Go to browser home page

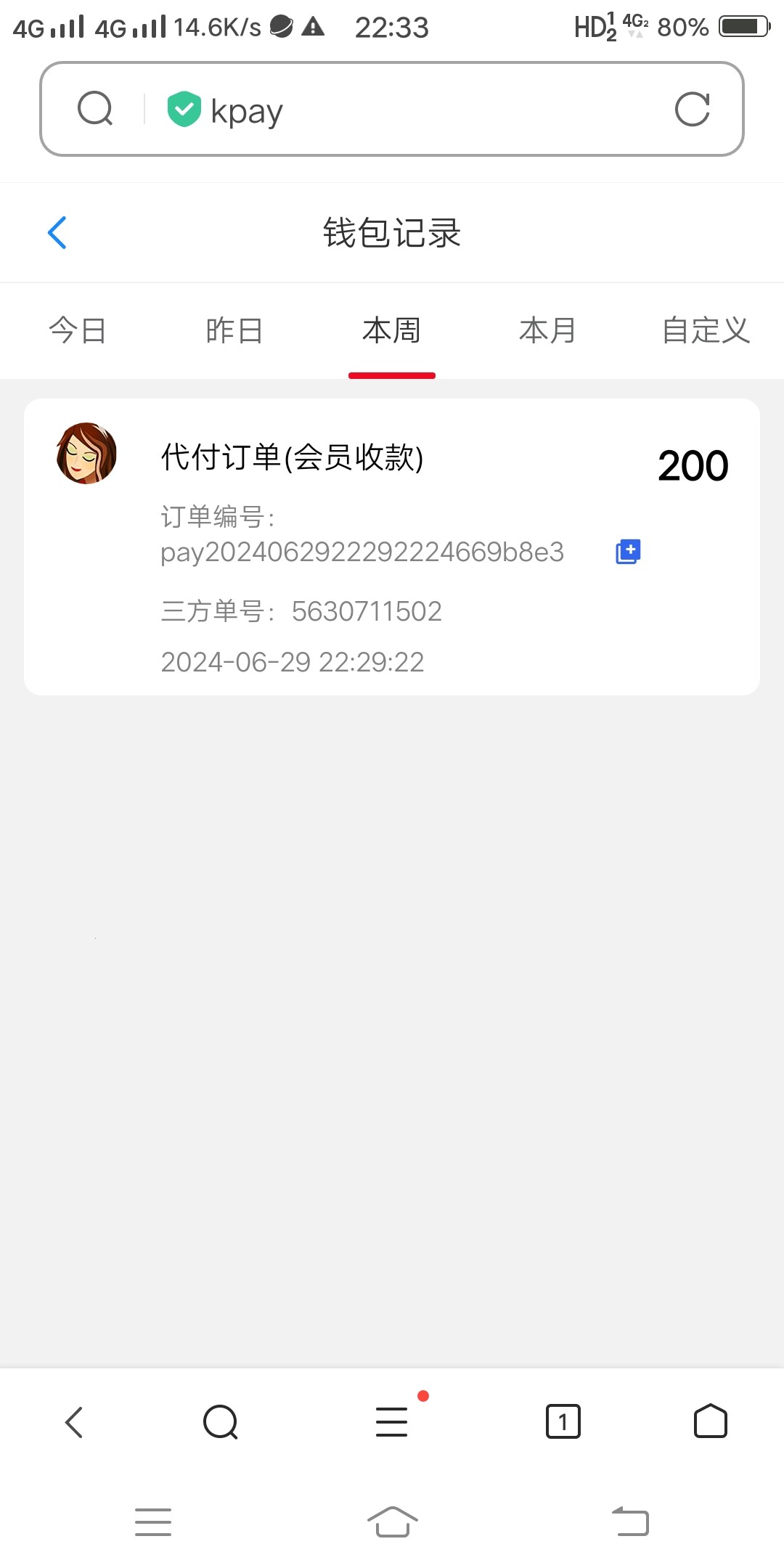pos(709,1421)
